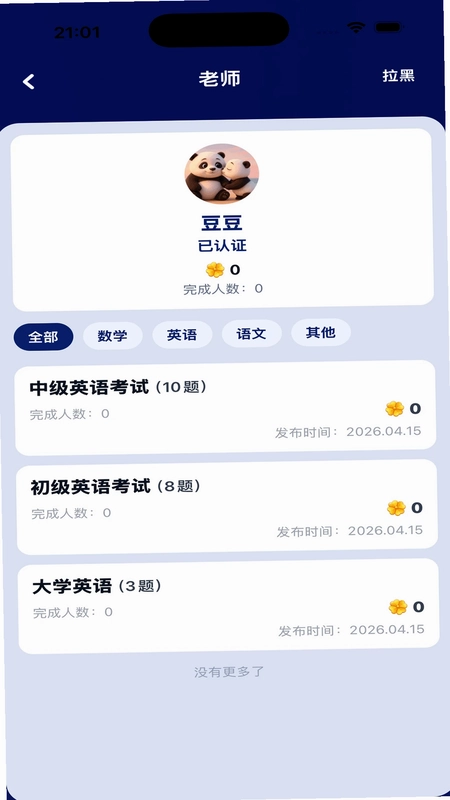Viewport: 450px width, 800px height.
Task: Switch to the 英语 filter
Action: click(x=182, y=335)
